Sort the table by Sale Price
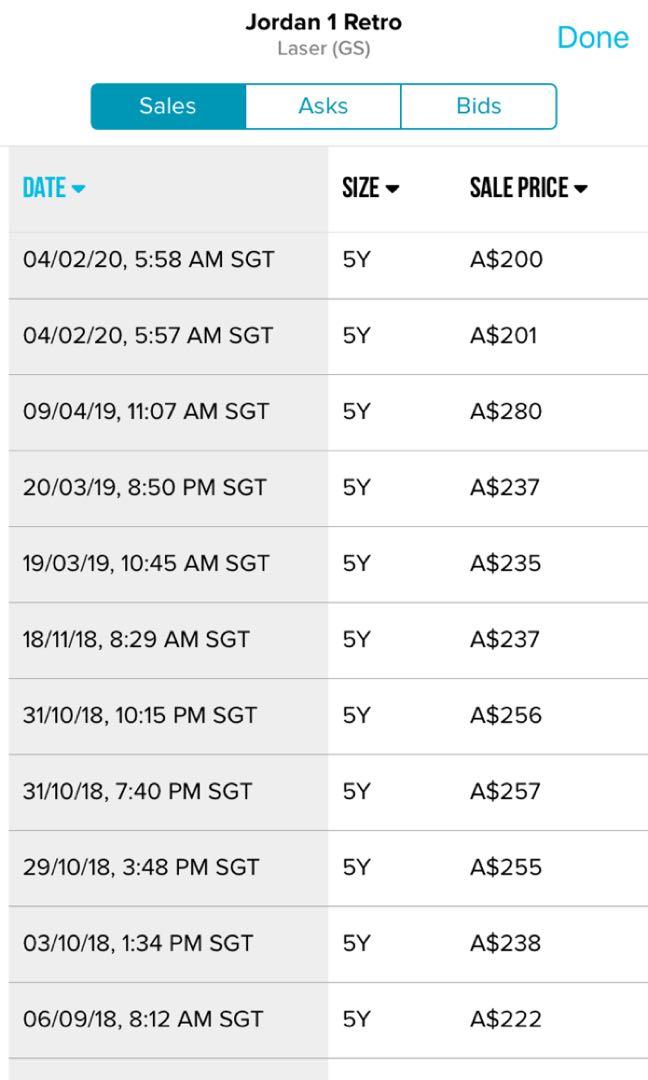 pyautogui.click(x=528, y=187)
